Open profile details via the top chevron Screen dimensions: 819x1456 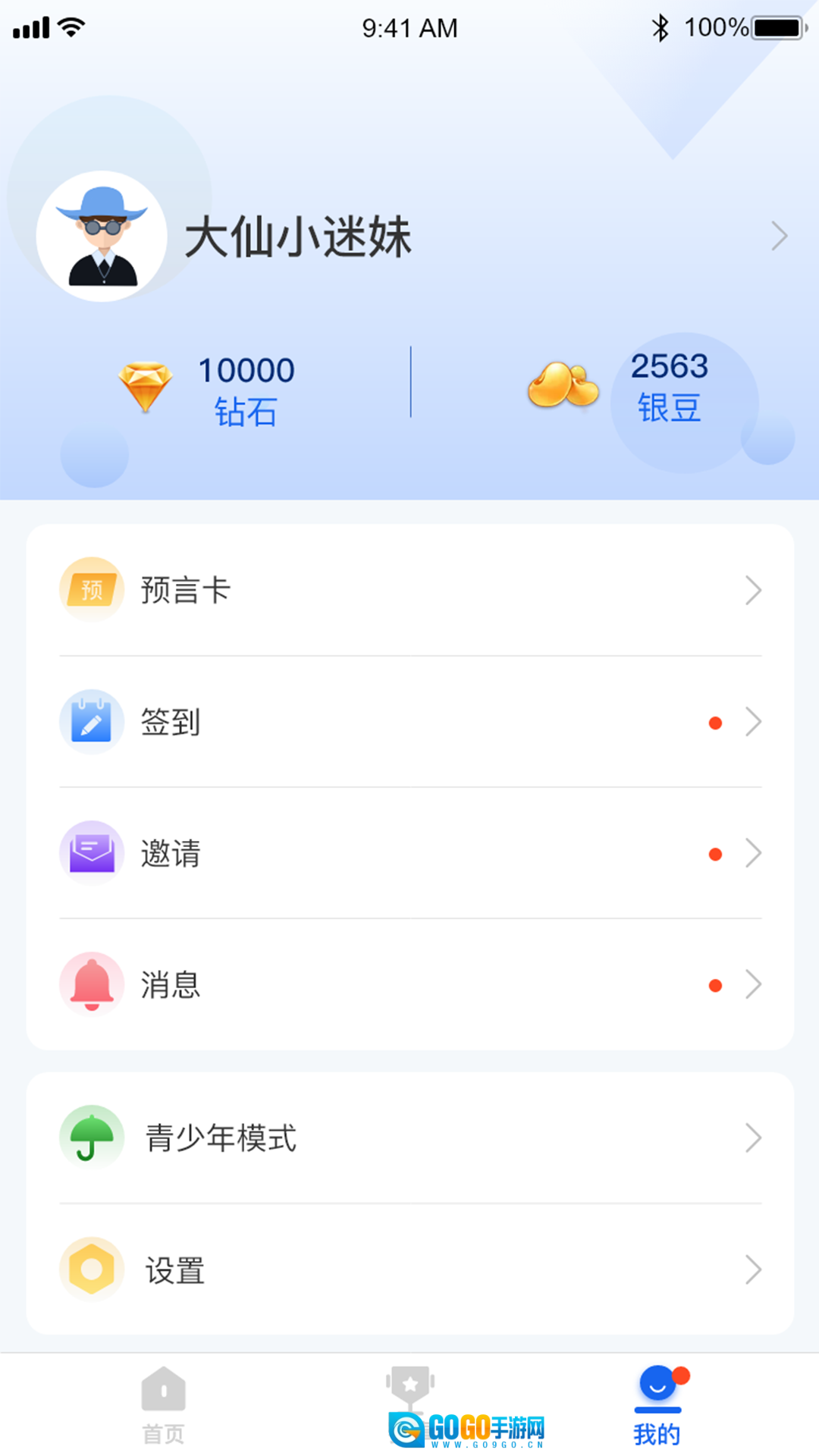[779, 236]
